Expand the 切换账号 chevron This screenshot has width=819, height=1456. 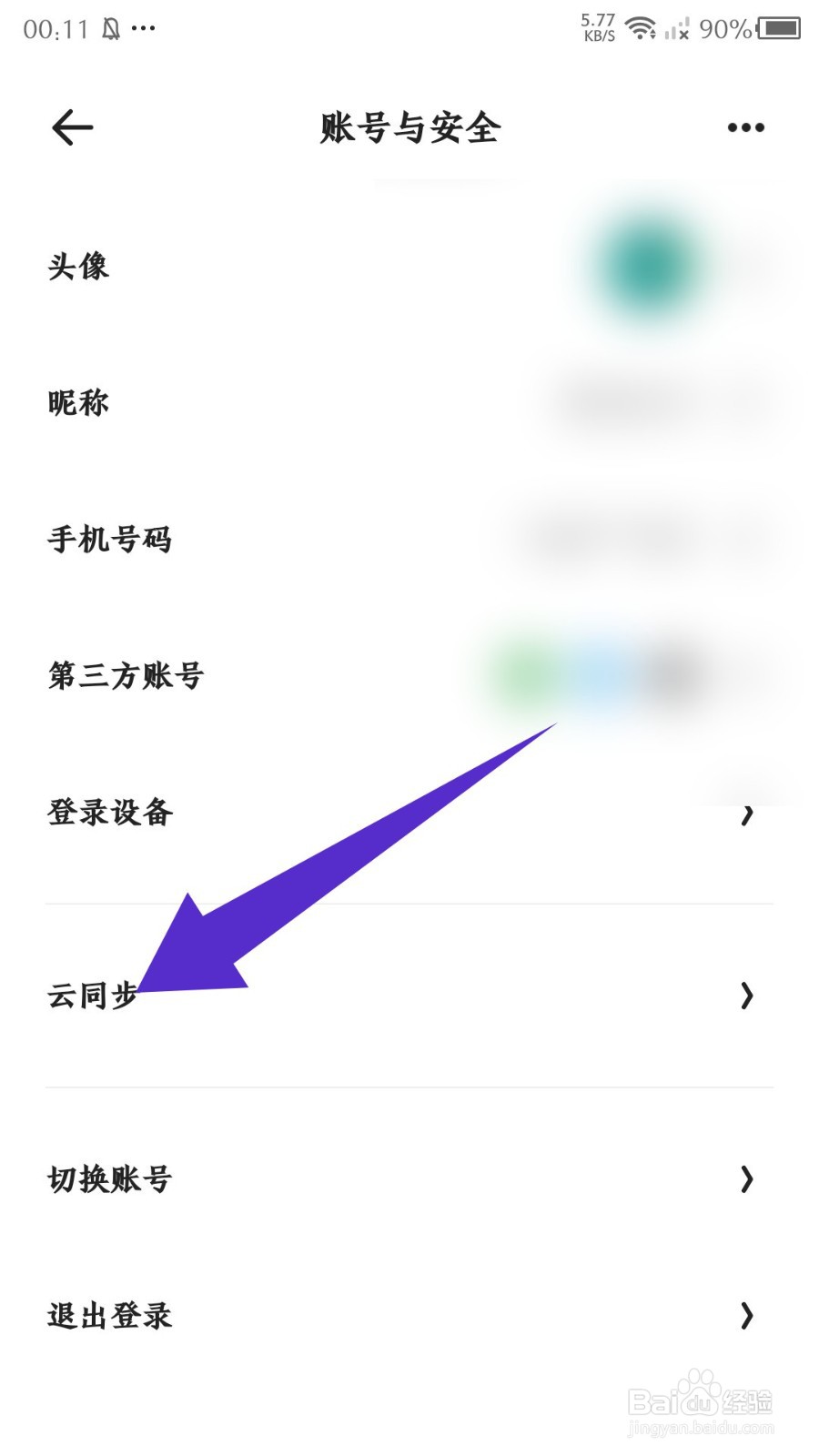(x=746, y=1179)
